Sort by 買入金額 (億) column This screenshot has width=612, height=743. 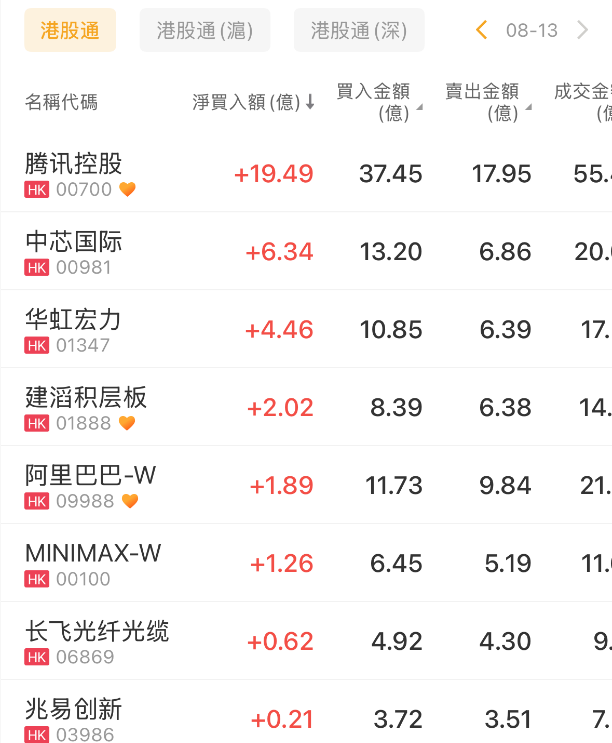click(379, 102)
